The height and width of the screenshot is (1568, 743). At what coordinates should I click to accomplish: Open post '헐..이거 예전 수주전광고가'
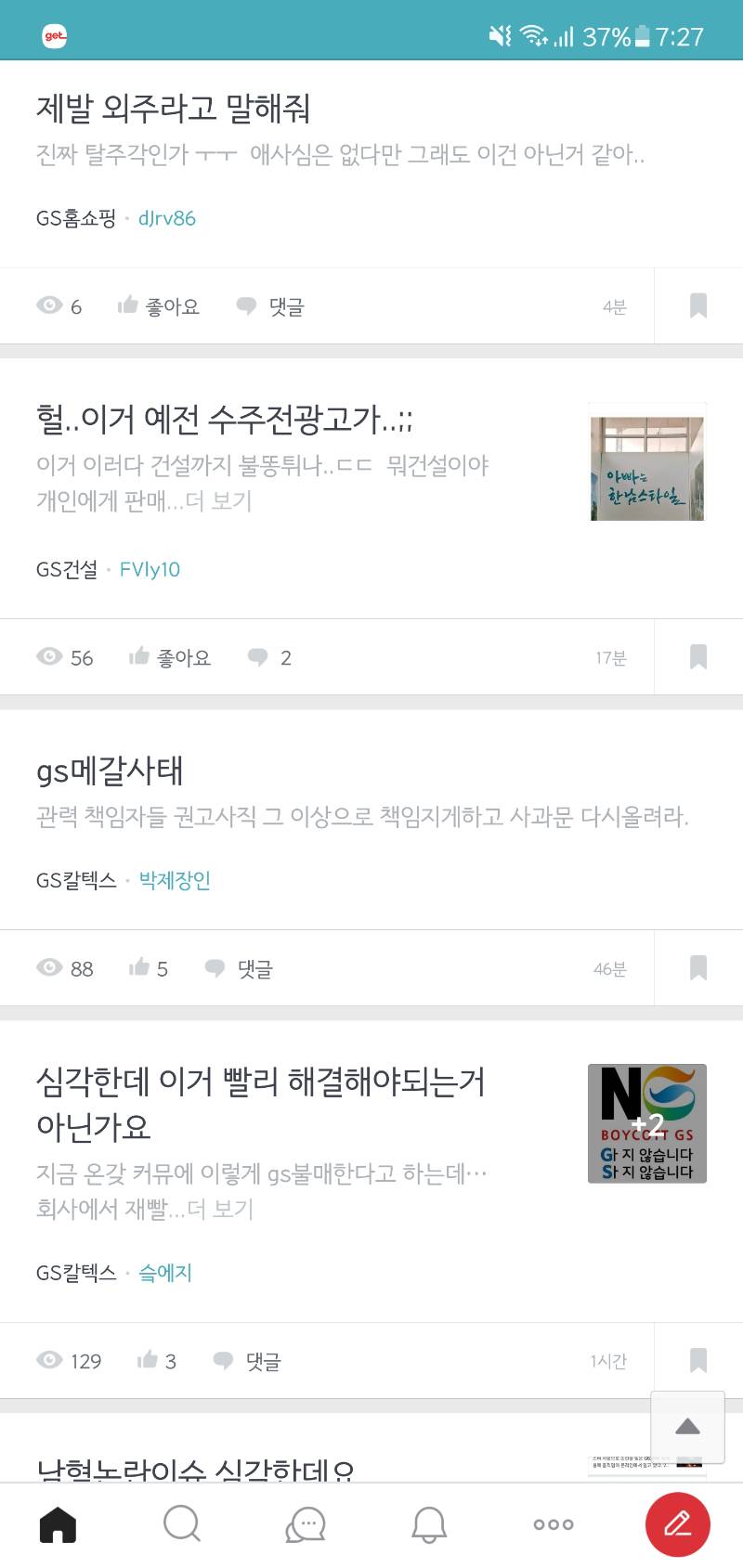click(x=225, y=420)
